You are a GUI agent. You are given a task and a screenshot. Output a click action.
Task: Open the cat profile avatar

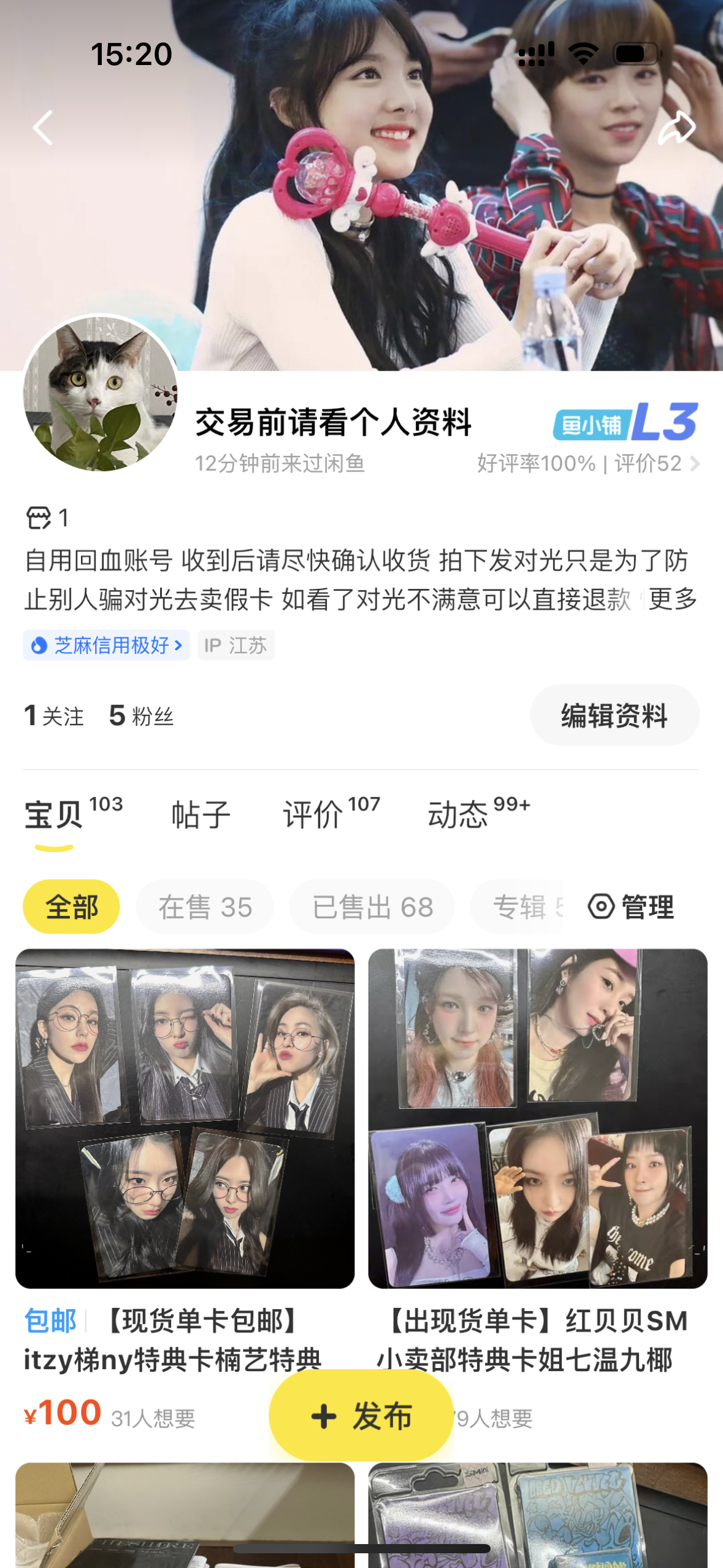coord(101,394)
